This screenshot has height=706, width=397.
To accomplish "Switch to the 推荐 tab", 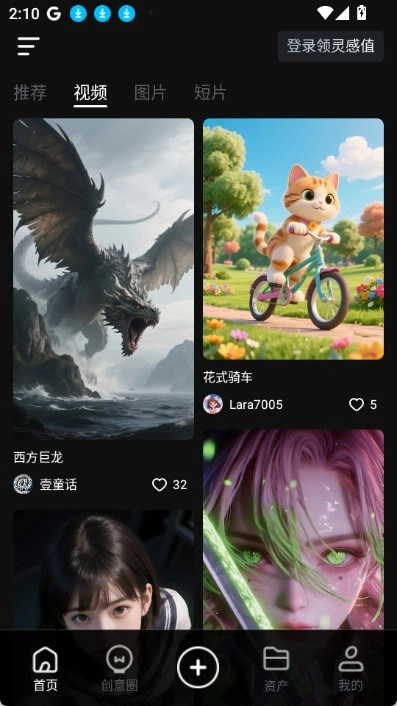I will point(30,92).
